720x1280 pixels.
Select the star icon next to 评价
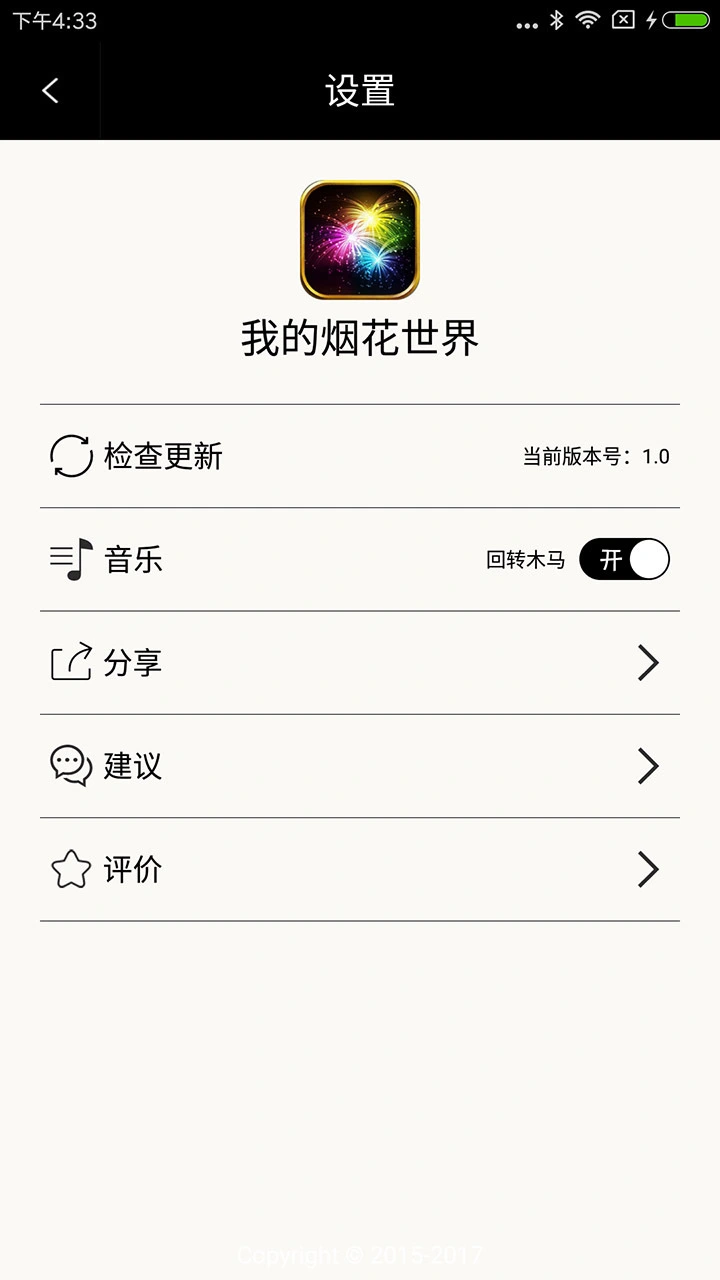[x=68, y=870]
